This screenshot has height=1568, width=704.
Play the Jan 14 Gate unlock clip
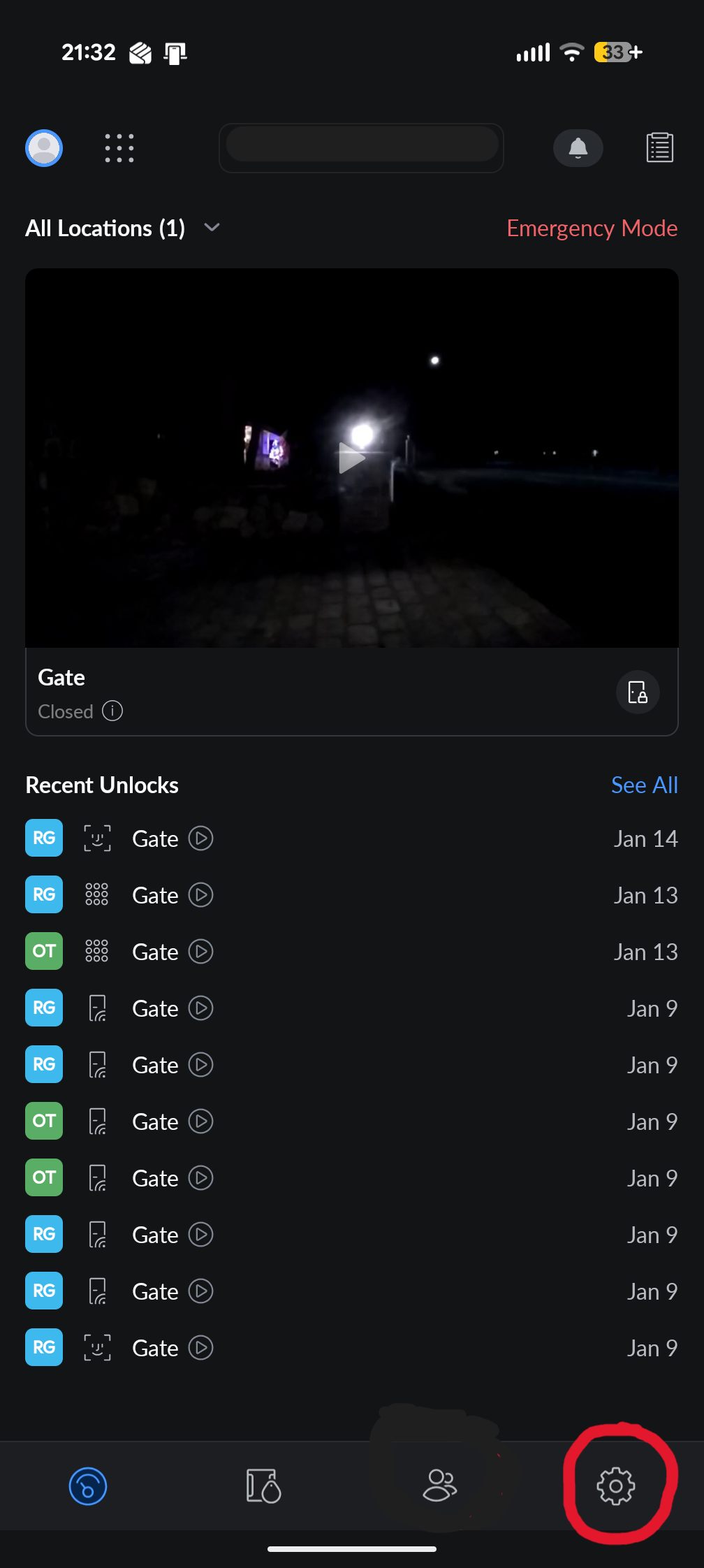click(x=200, y=839)
